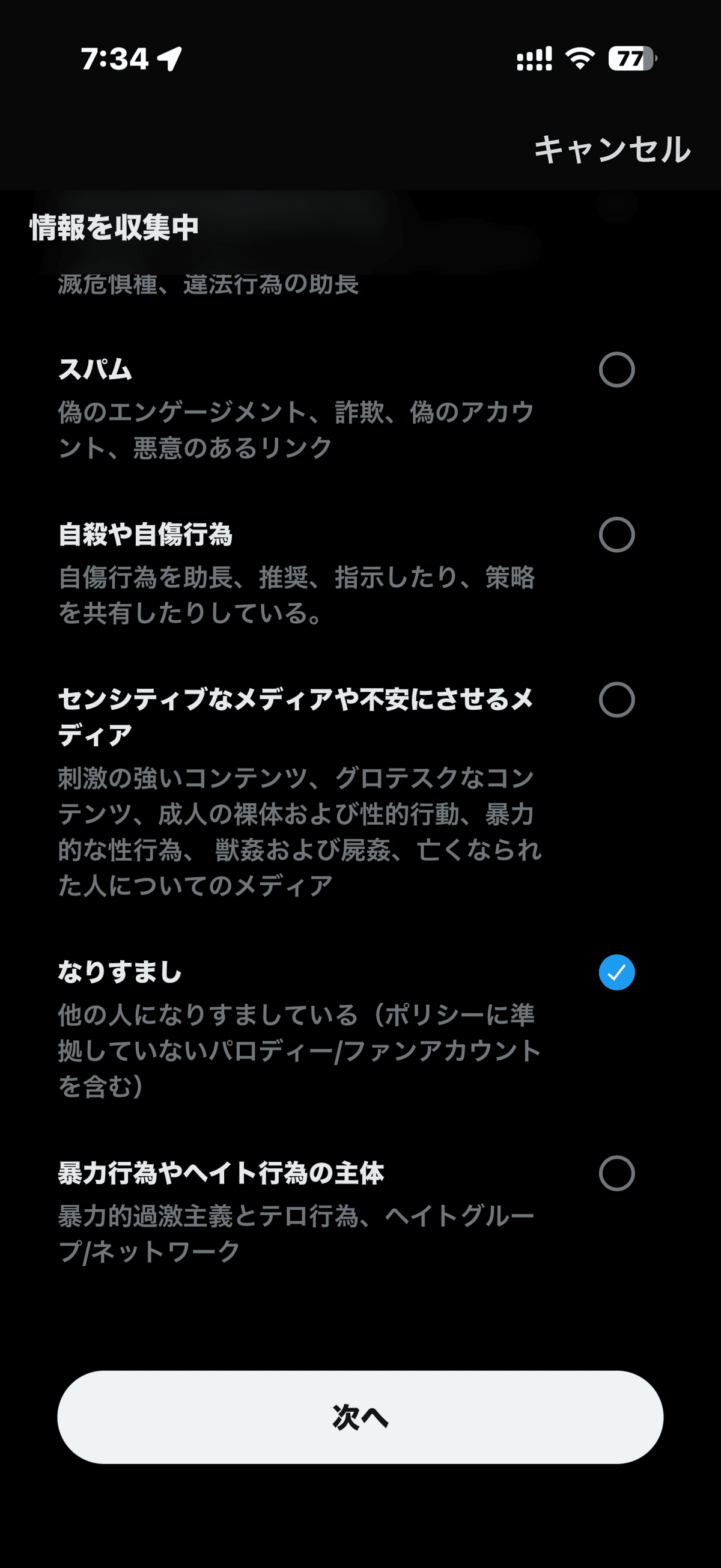Click the 暴力行為やヘイト行為の主体 label
Screen dimensions: 721x1568
(x=222, y=1172)
